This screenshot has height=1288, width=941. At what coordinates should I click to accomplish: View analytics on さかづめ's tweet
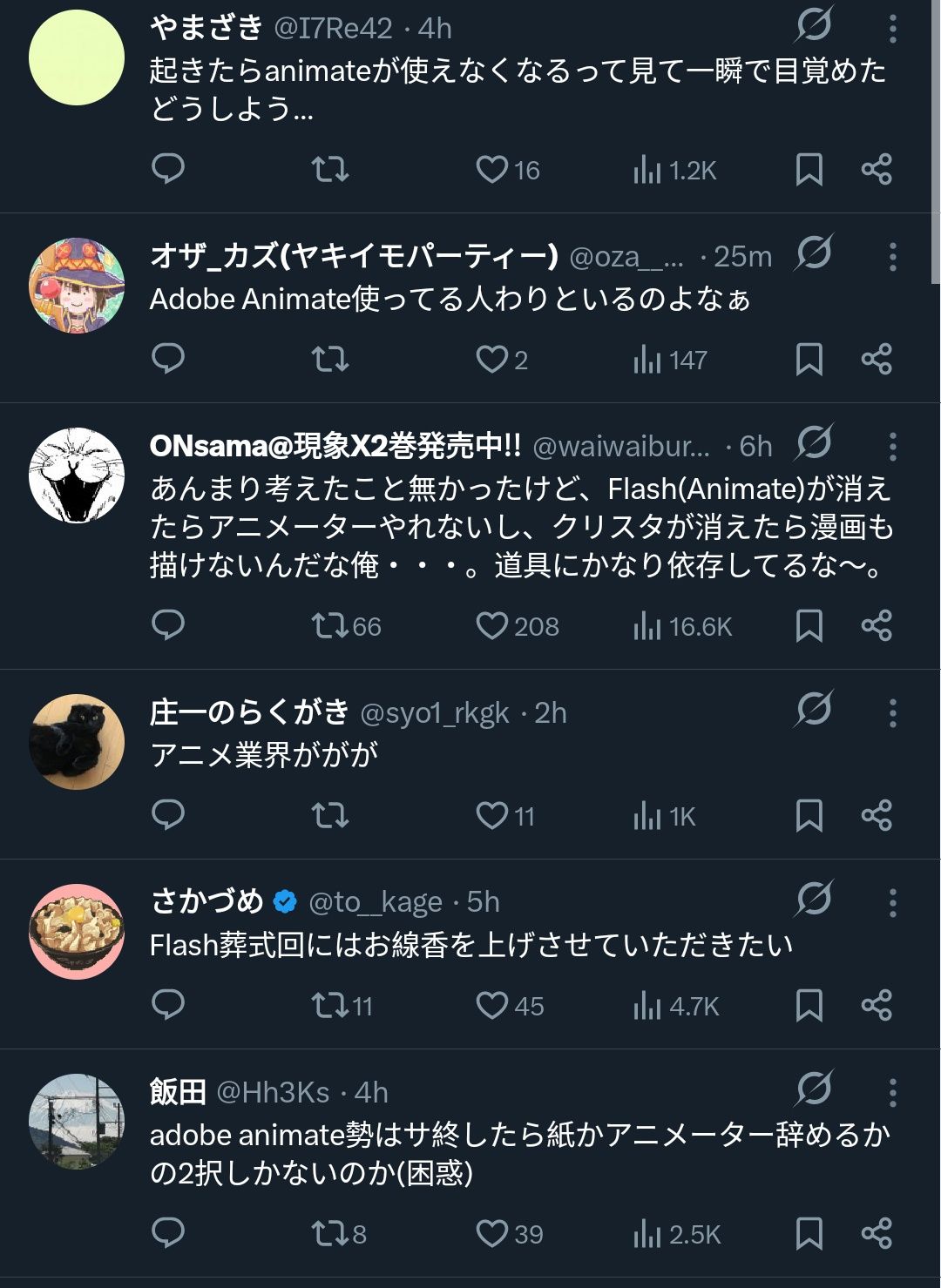648,1005
